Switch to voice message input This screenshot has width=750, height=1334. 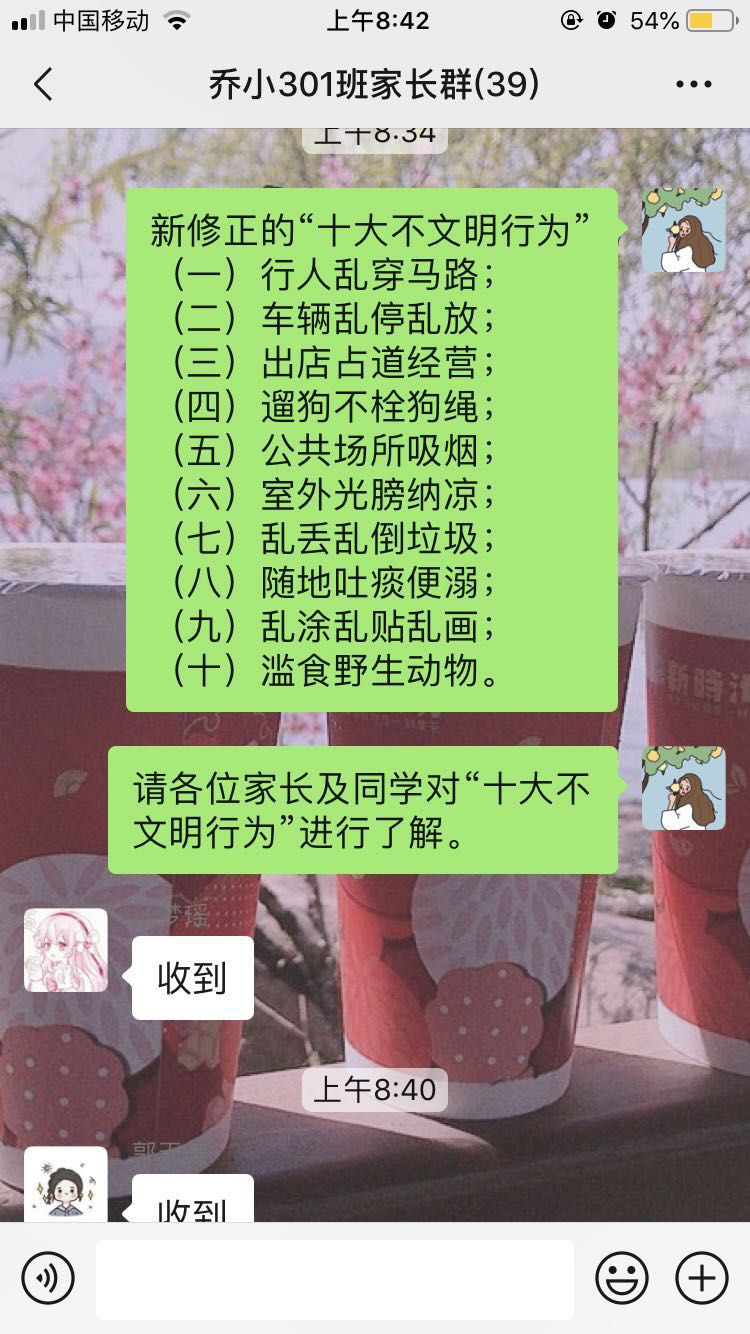coord(48,1278)
